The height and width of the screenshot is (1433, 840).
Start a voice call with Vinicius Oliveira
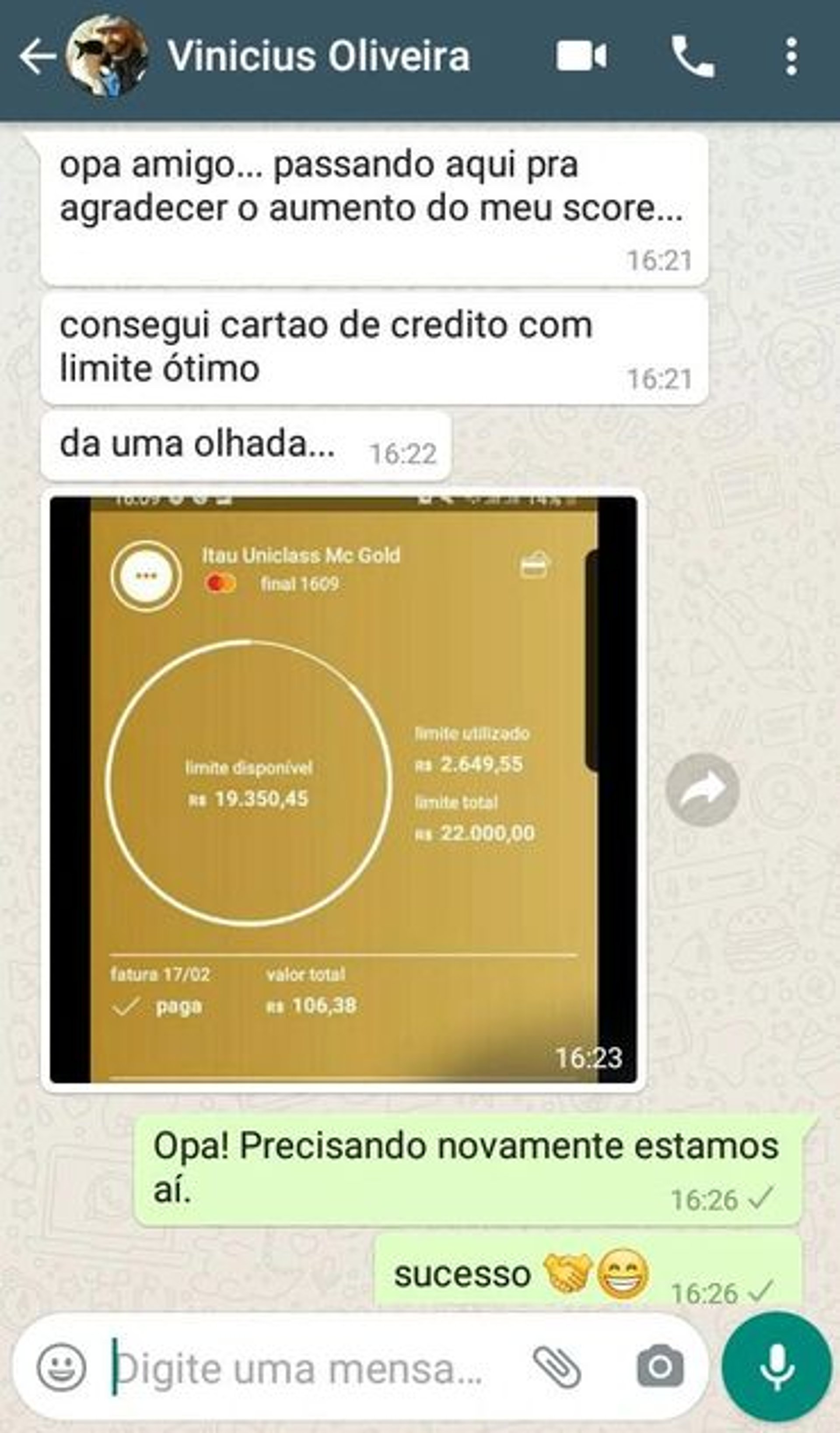coord(692,56)
